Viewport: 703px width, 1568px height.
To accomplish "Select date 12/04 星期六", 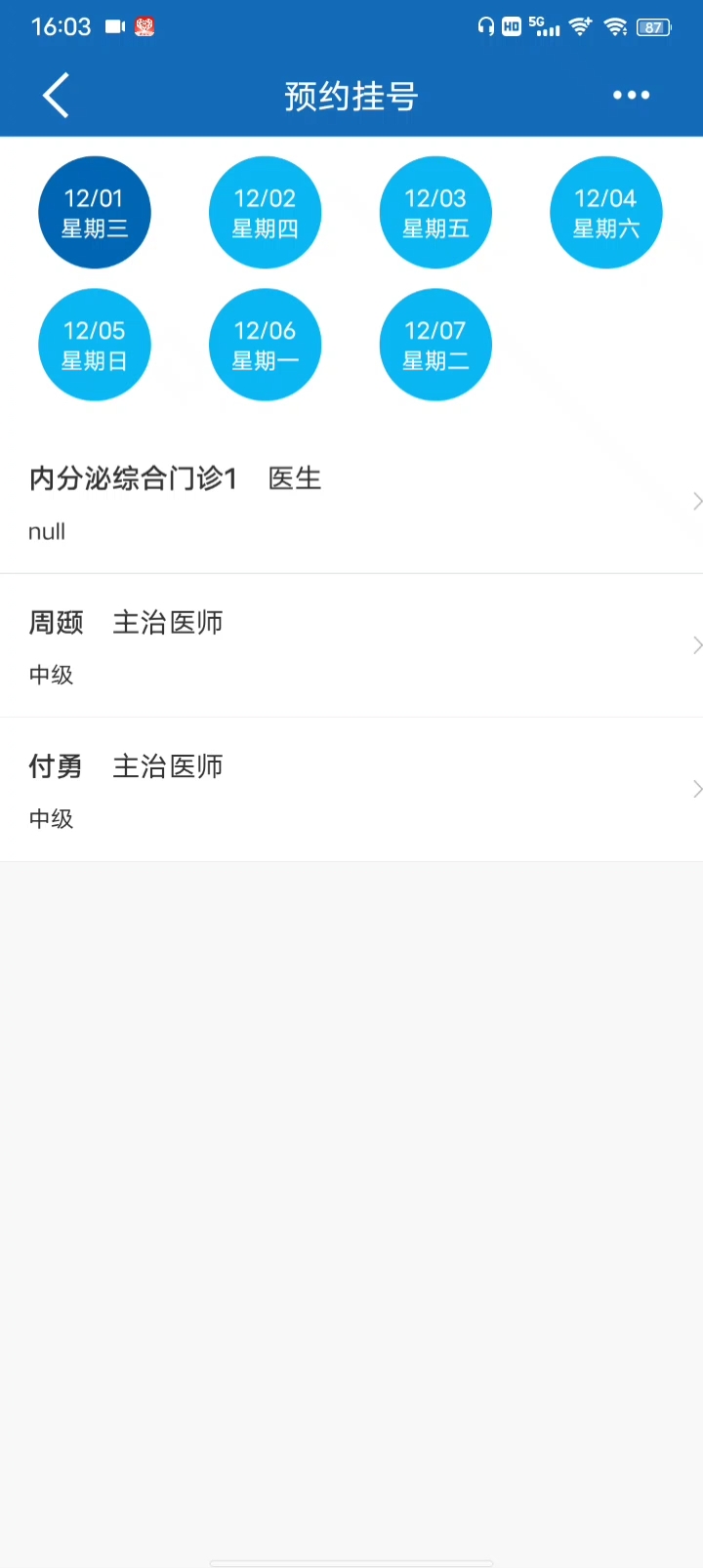I will (605, 212).
